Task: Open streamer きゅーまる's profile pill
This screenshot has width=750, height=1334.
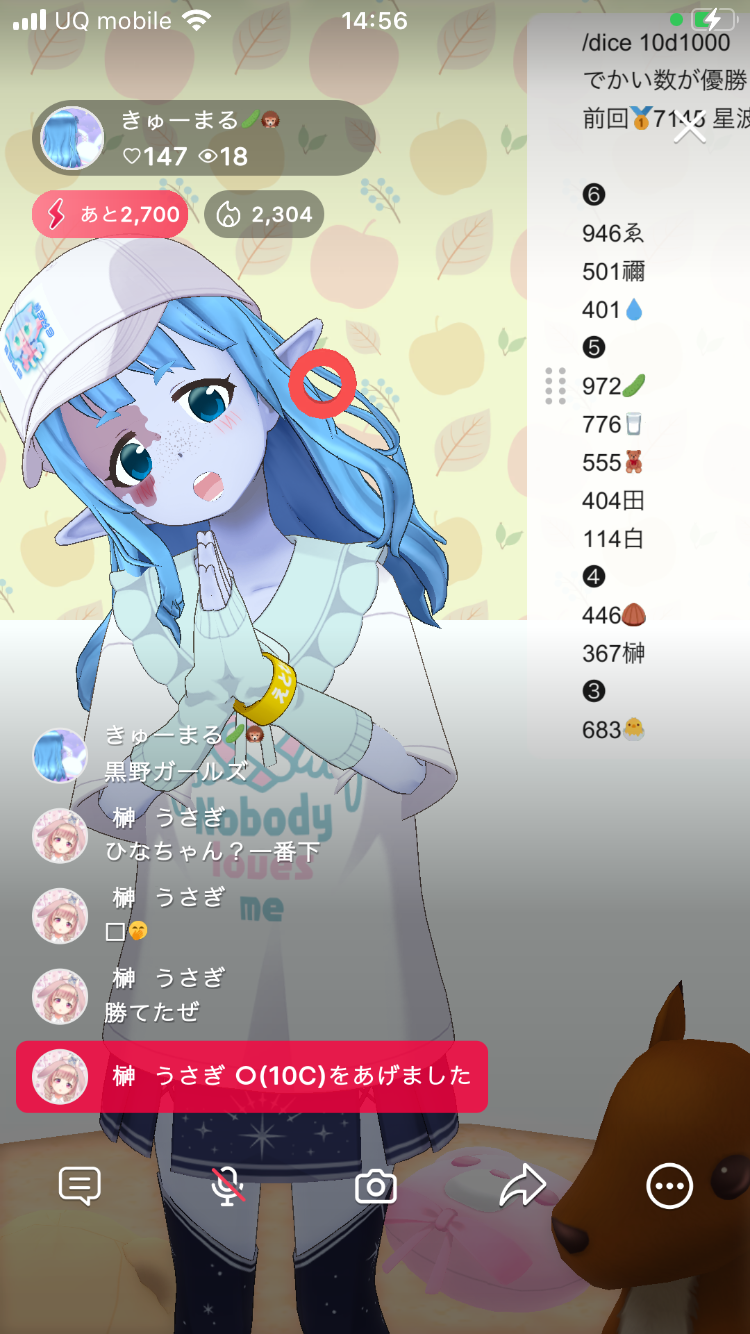Action: point(204,138)
